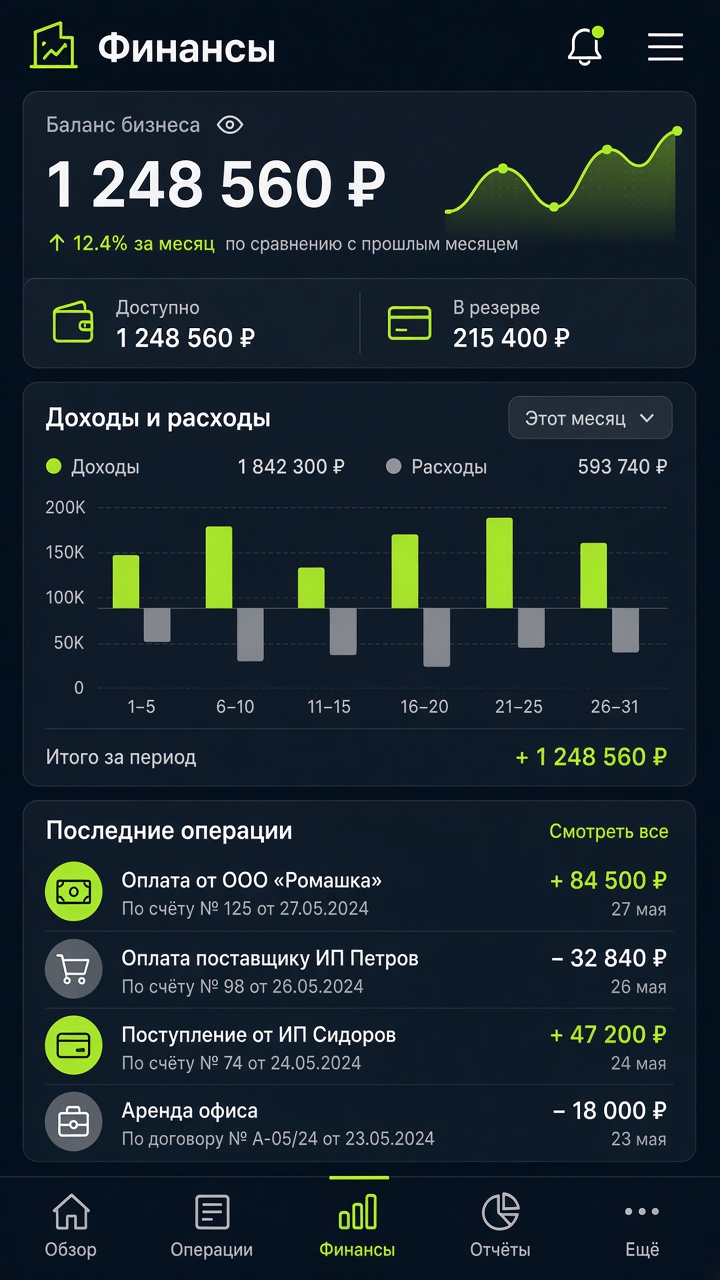This screenshot has width=720, height=1280.
Task: Go to the «Отчёты» tab
Action: click(x=500, y=1225)
